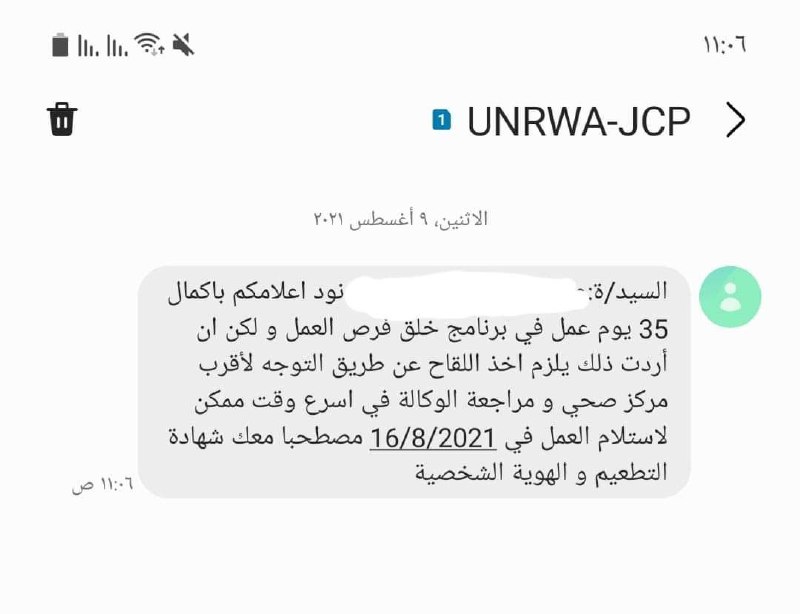Viewport: 800px width, 614px height.
Task: Go back using the arrow beside UNRWA-JCP
Action: click(736, 120)
